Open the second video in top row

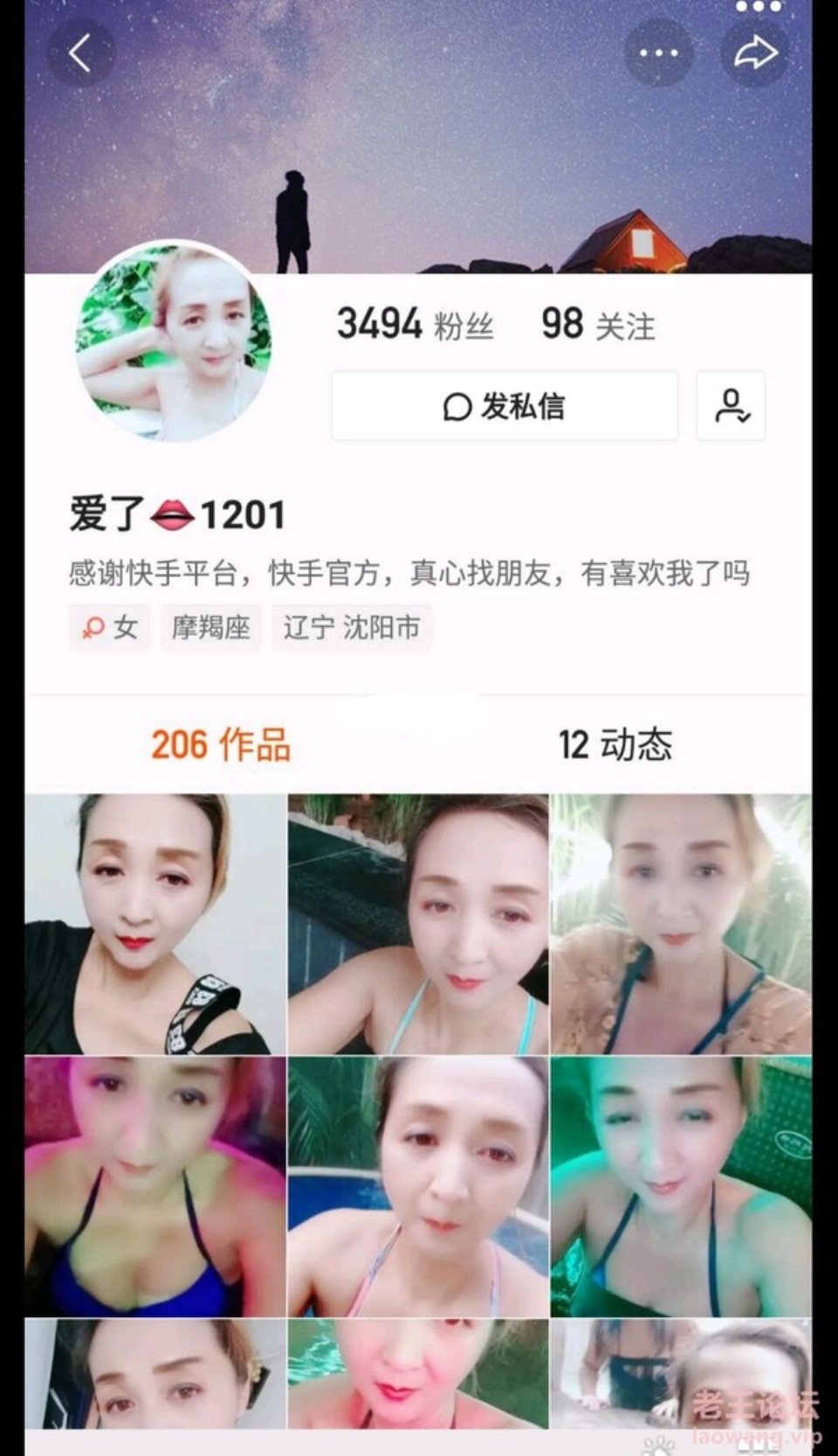click(418, 923)
